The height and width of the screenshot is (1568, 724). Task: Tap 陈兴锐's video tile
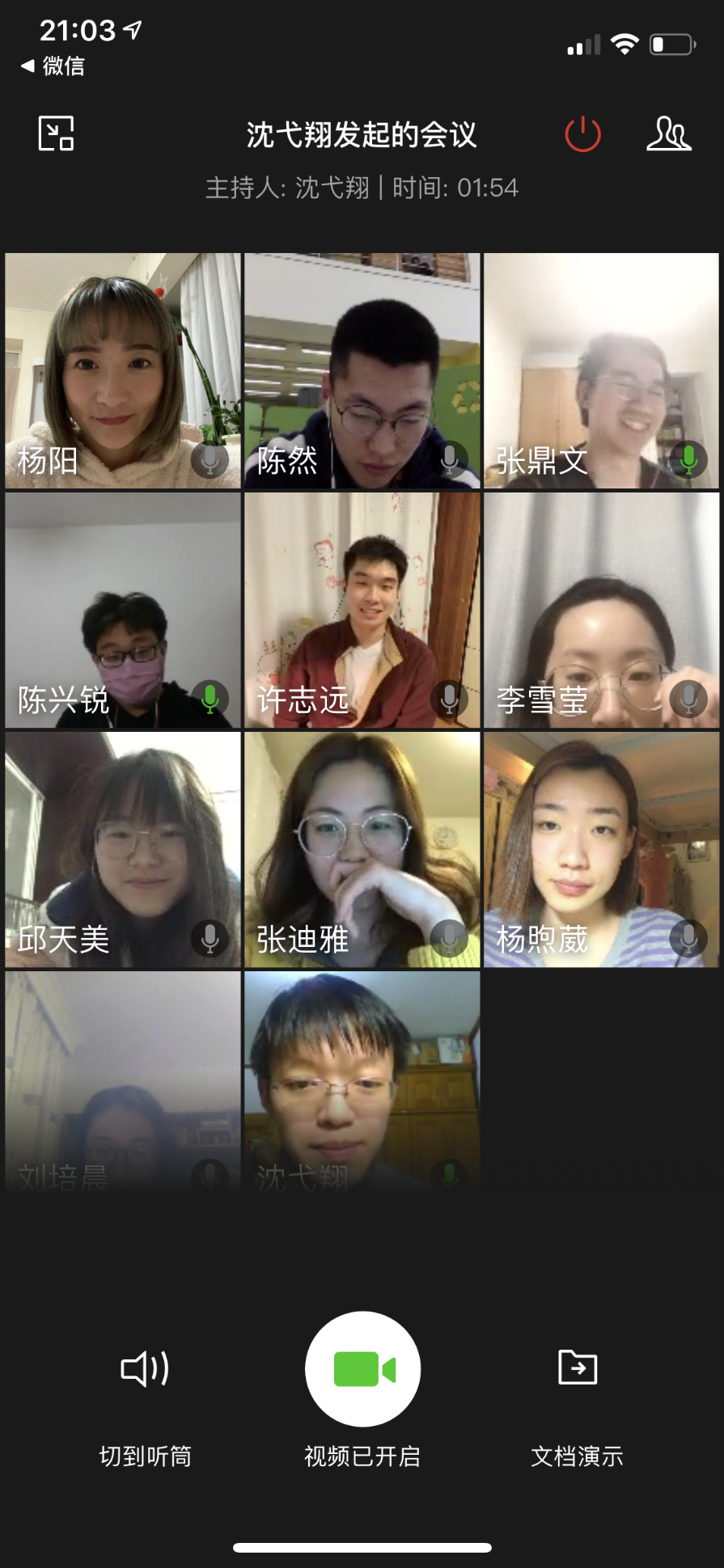click(x=123, y=610)
